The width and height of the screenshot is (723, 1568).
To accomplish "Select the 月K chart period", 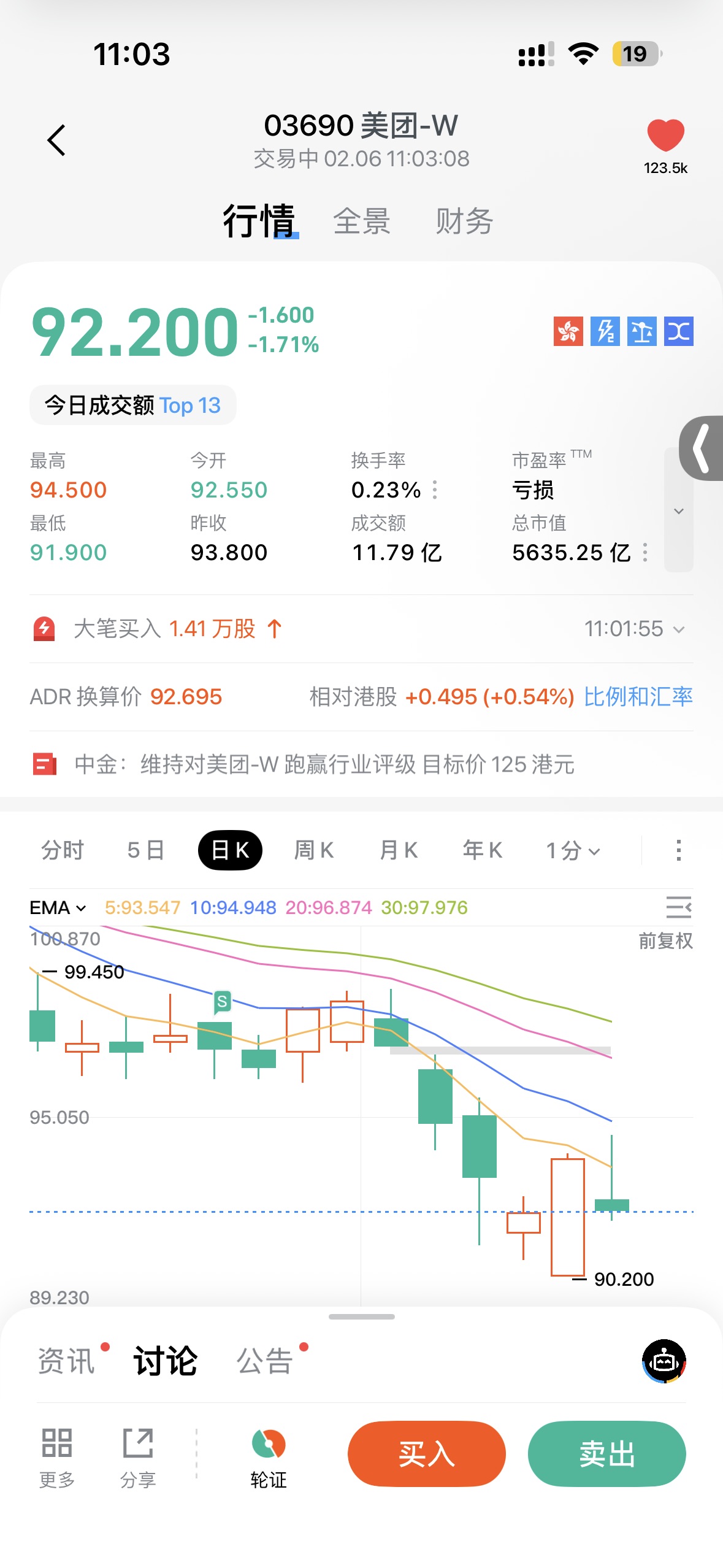I will click(399, 850).
